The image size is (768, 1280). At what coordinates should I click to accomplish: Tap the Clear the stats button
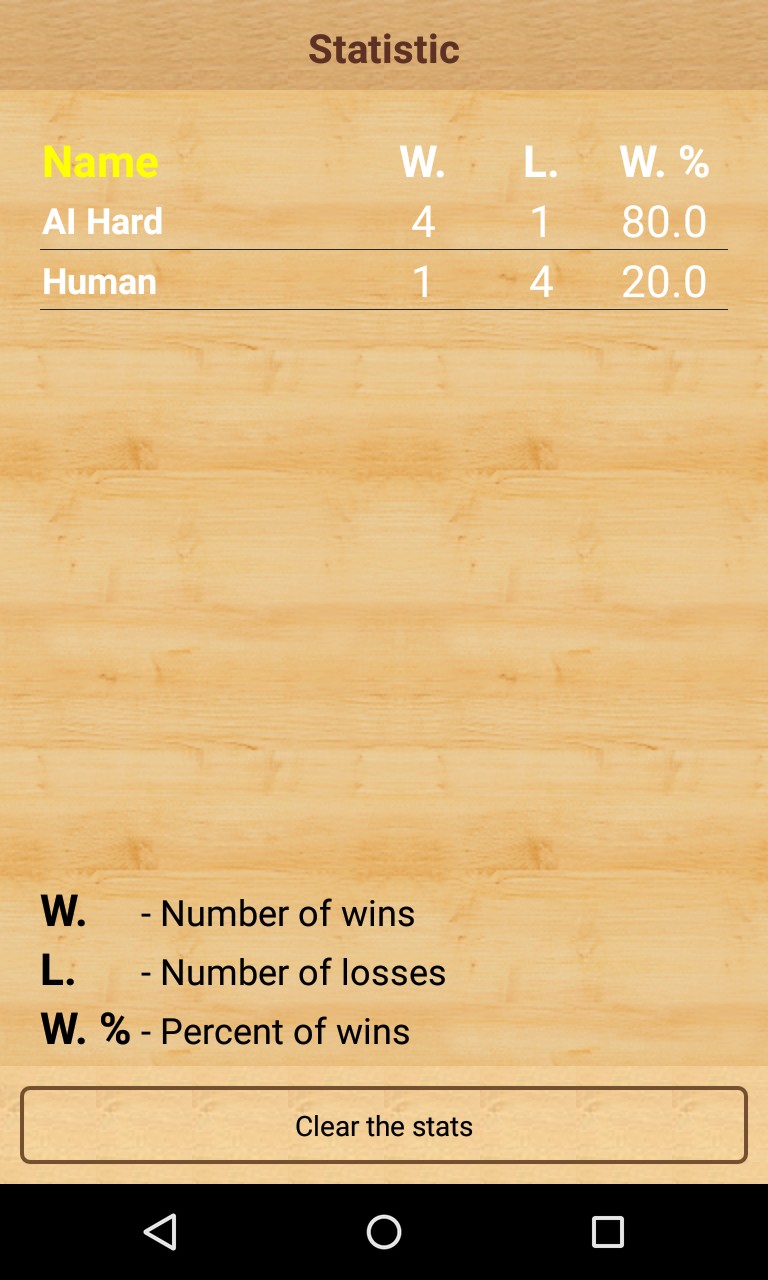[384, 1125]
